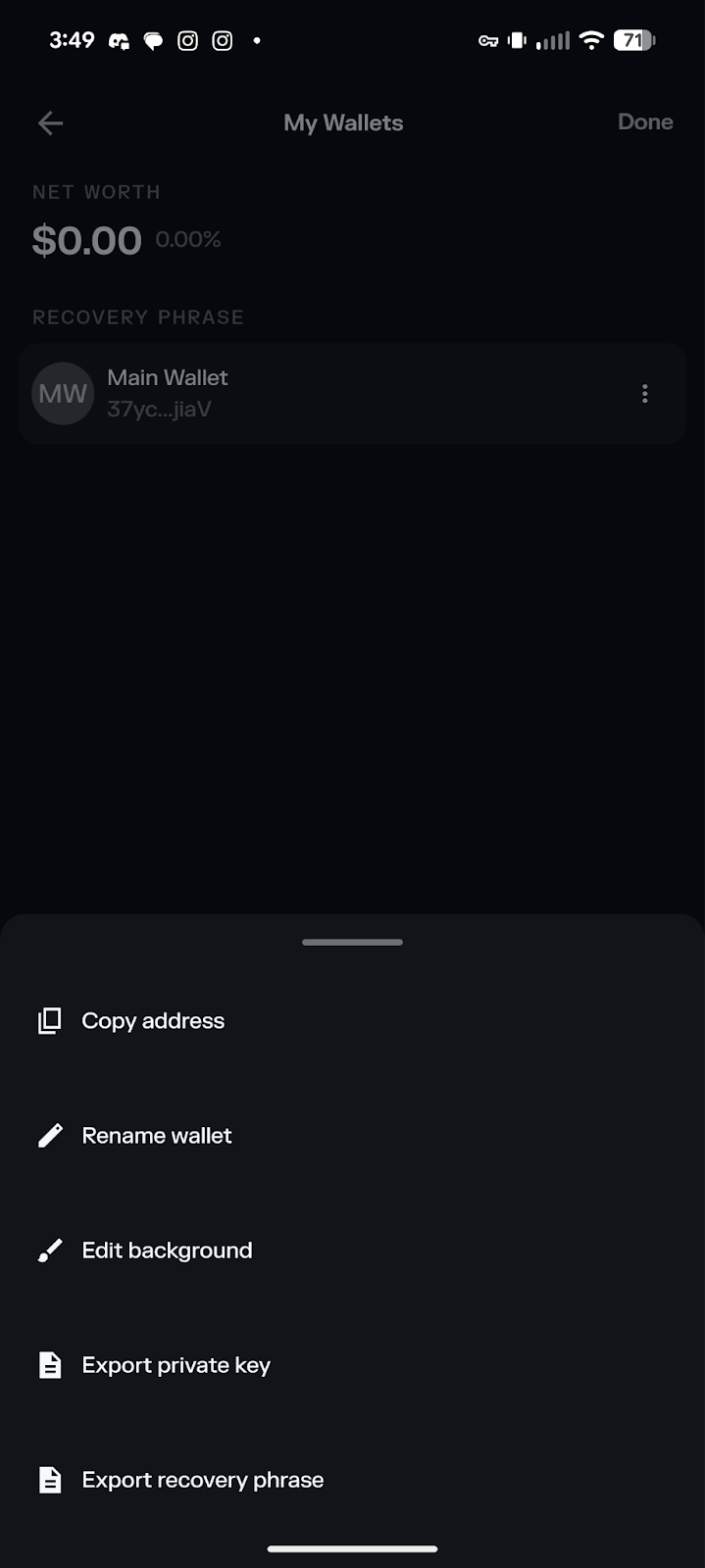The width and height of the screenshot is (705, 1568).
Task: Tap Done in the top bar
Action: [645, 122]
